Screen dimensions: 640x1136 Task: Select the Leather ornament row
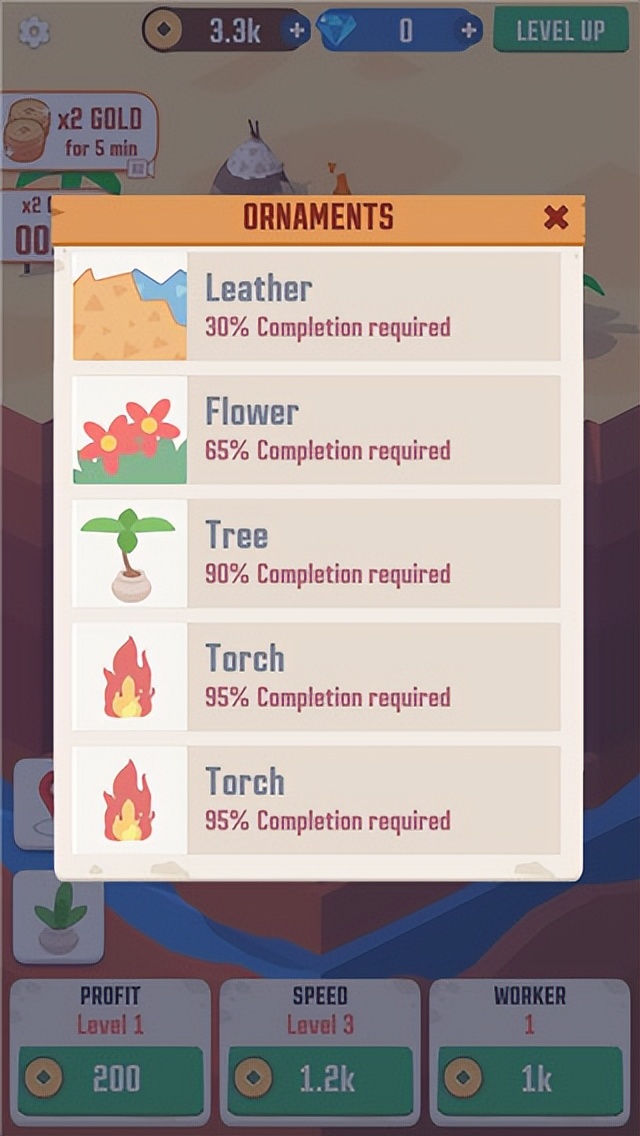point(317,306)
